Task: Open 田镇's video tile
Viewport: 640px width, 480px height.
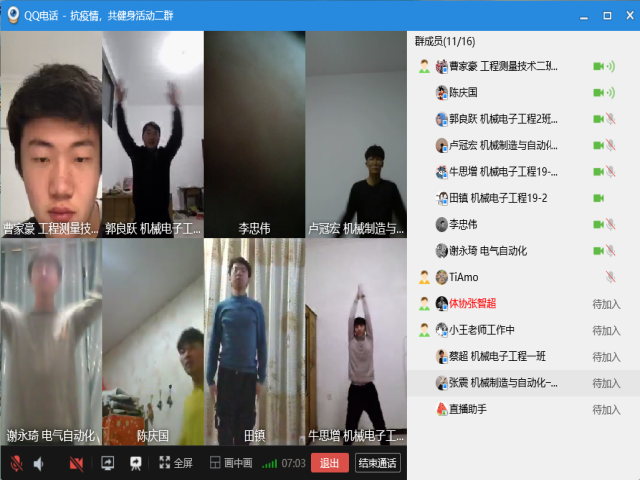Action: coord(255,342)
